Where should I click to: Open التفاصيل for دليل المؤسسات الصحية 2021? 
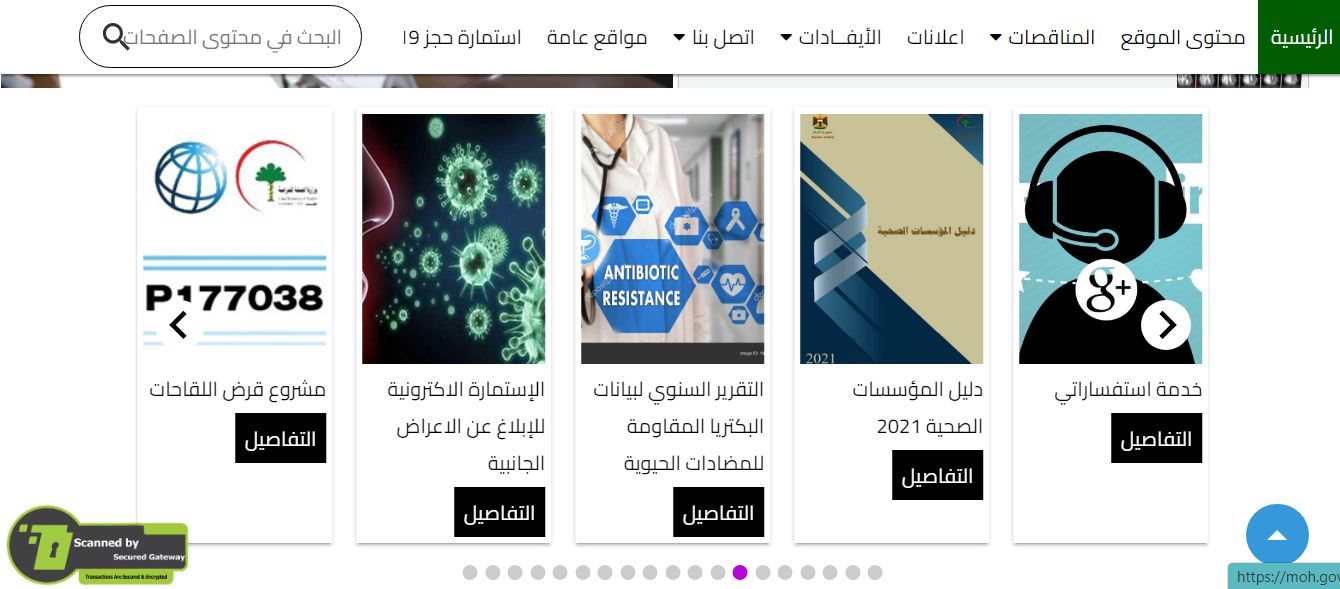point(937,476)
